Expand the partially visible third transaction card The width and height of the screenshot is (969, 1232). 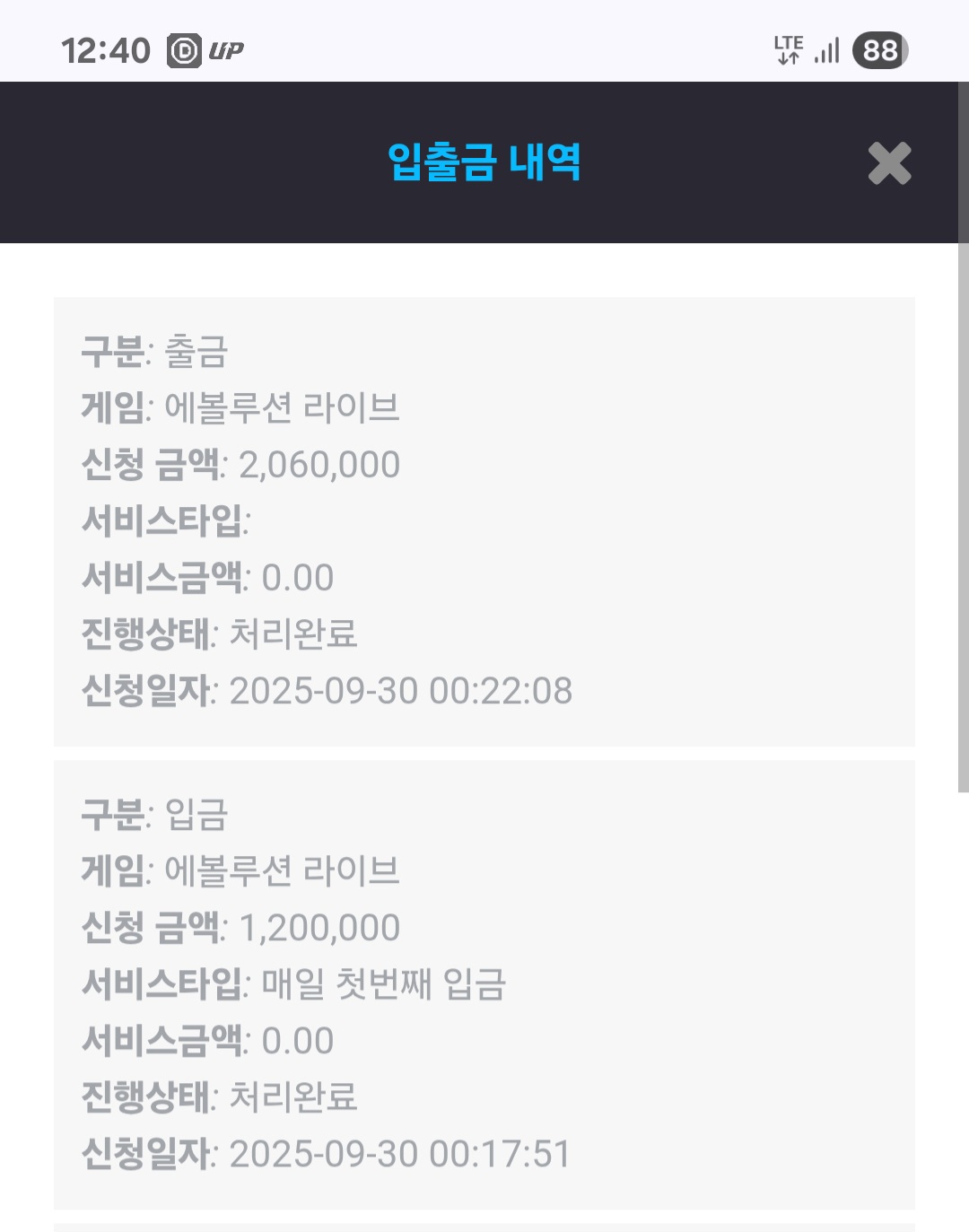coord(484,1225)
